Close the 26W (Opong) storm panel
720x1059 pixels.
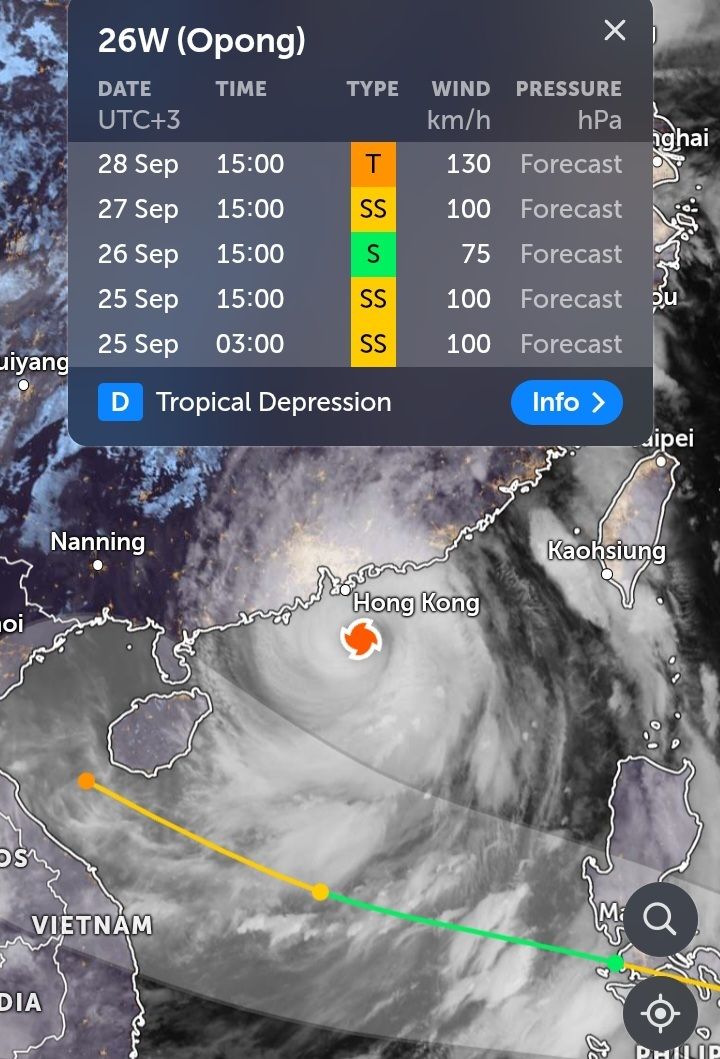click(614, 31)
